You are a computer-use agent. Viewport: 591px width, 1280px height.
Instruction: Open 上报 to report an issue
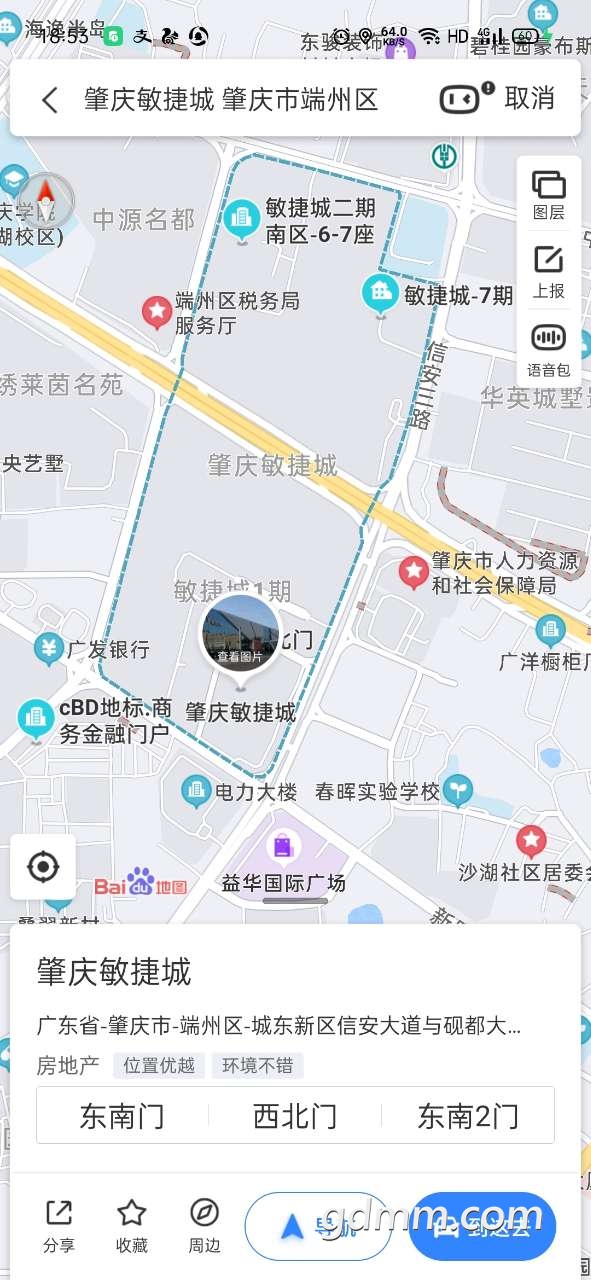point(548,271)
